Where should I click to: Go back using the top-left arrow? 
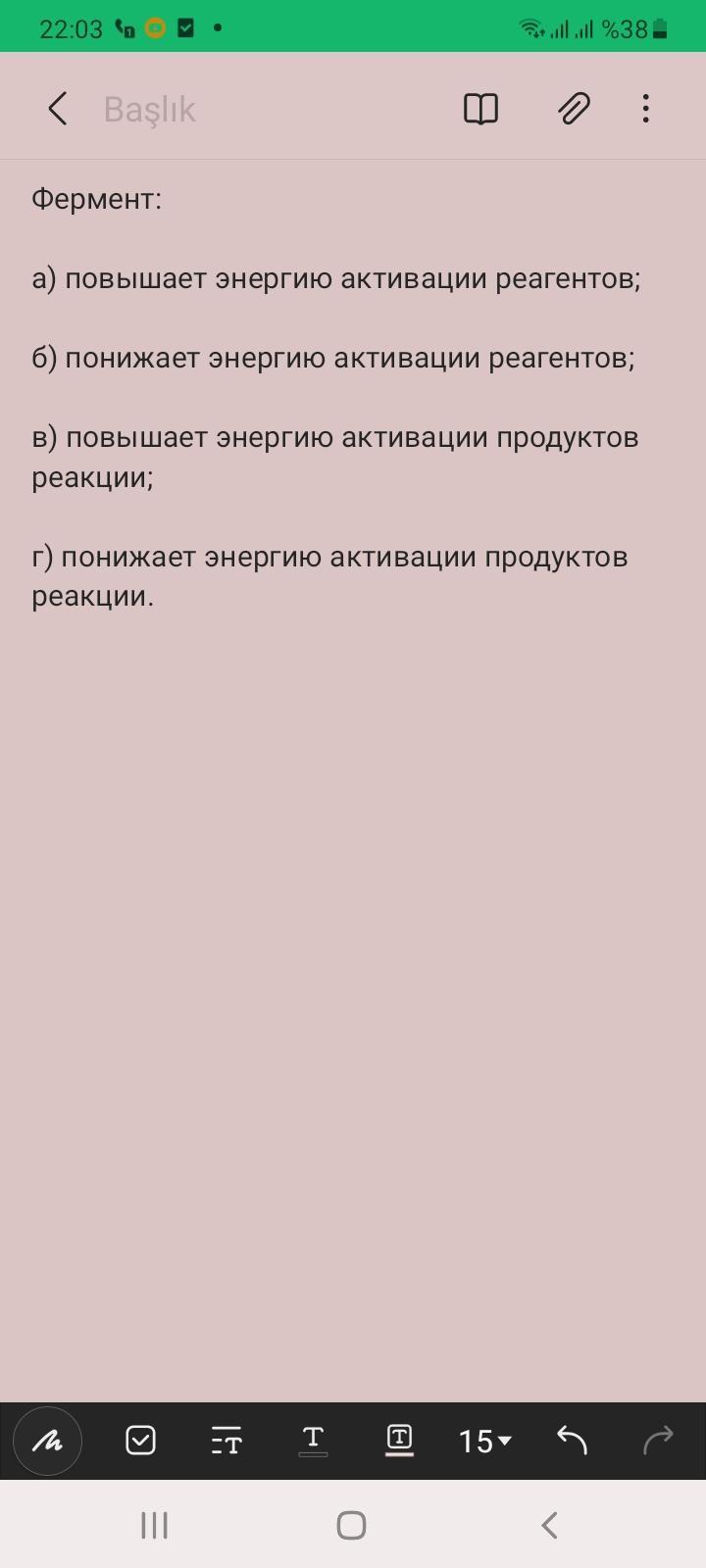58,109
